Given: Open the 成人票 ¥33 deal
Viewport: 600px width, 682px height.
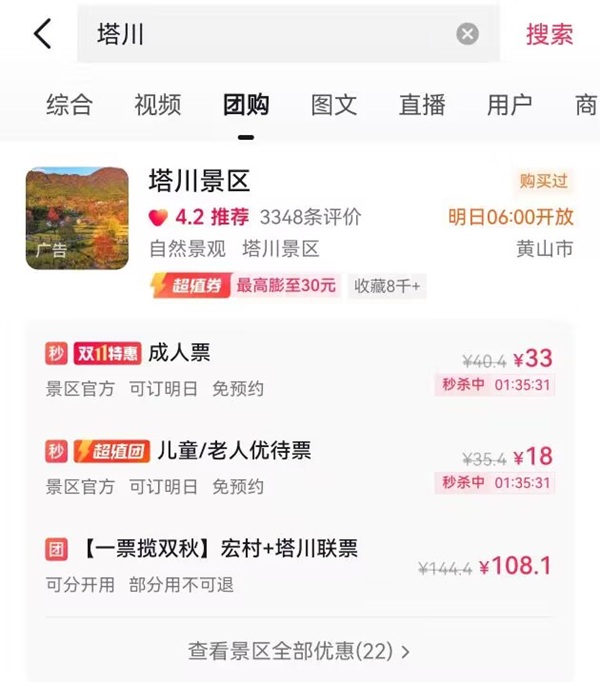Looking at the screenshot, I should [x=300, y=369].
